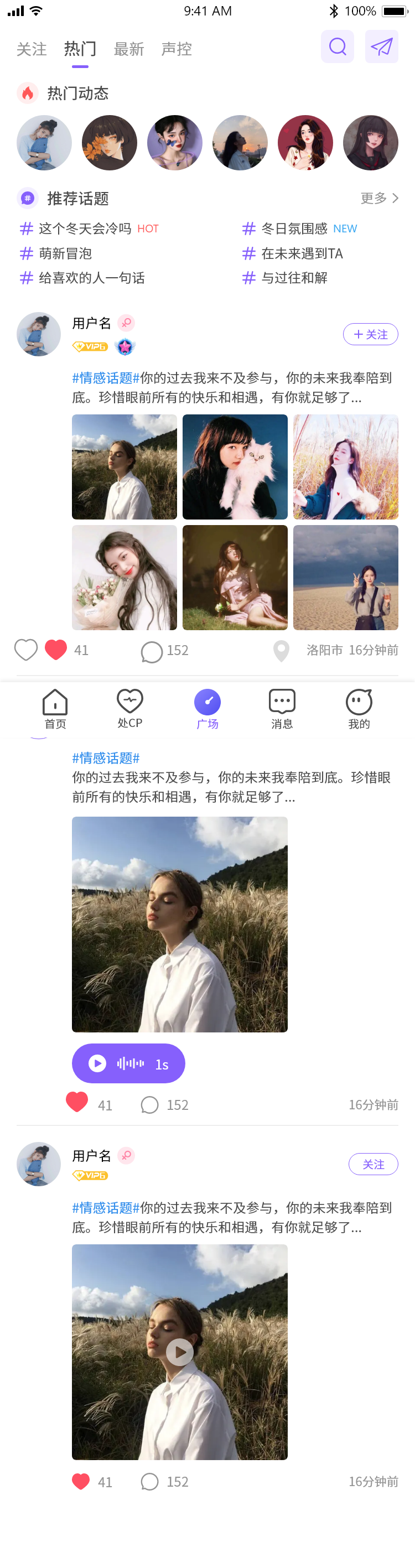Screen dimensions: 415x1568
Task: Open 更多 recommended topics
Action: click(379, 199)
